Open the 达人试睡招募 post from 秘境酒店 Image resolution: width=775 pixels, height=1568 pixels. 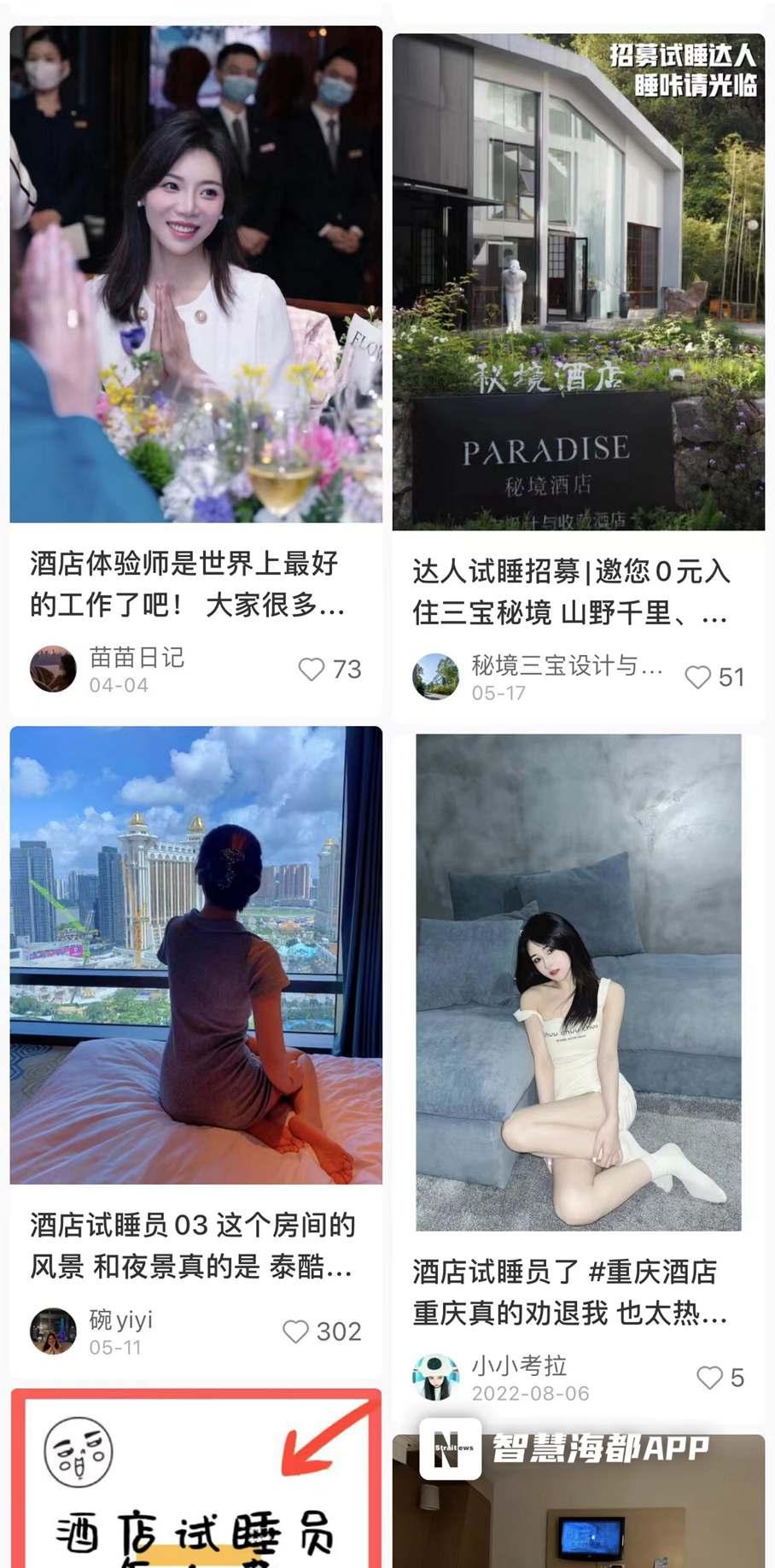578,282
